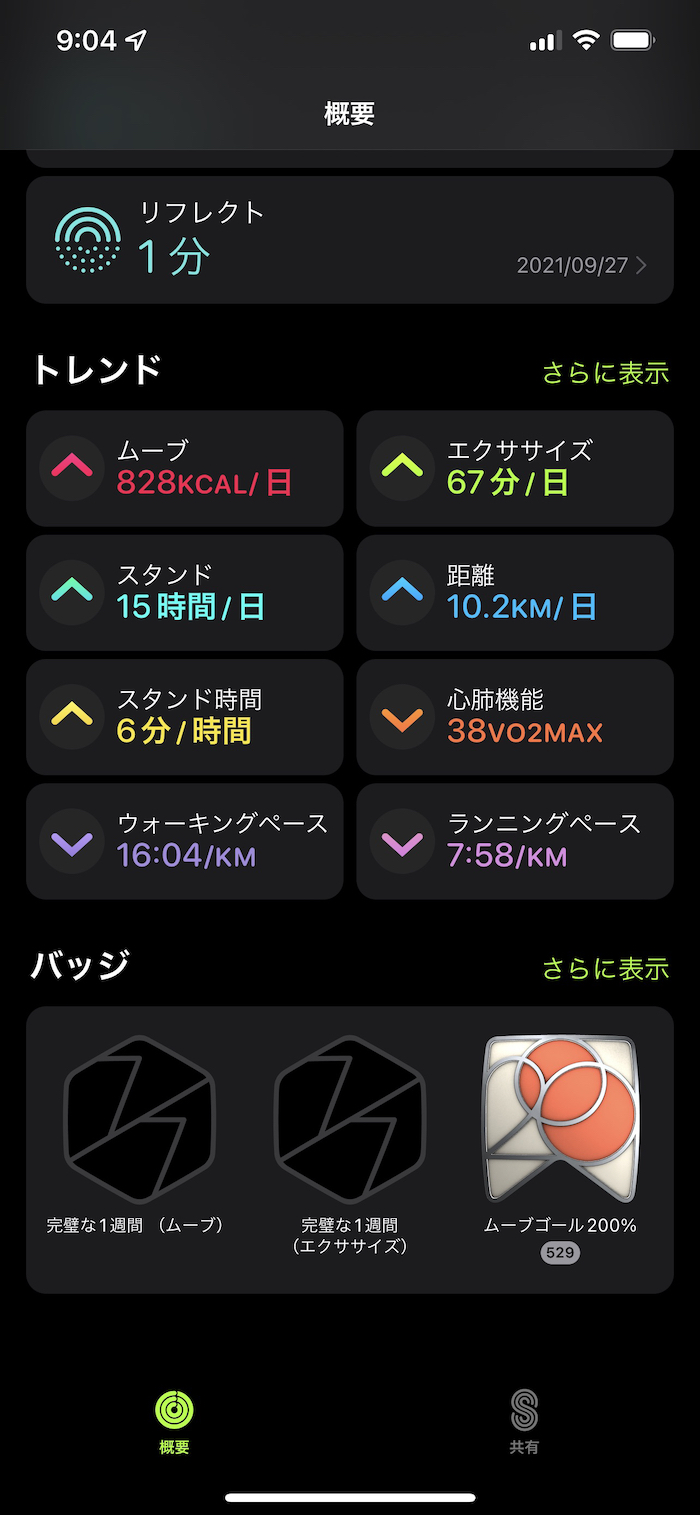The width and height of the screenshot is (700, 1515).
Task: Tap さらに表示 next to トレンド
Action: pos(605,373)
